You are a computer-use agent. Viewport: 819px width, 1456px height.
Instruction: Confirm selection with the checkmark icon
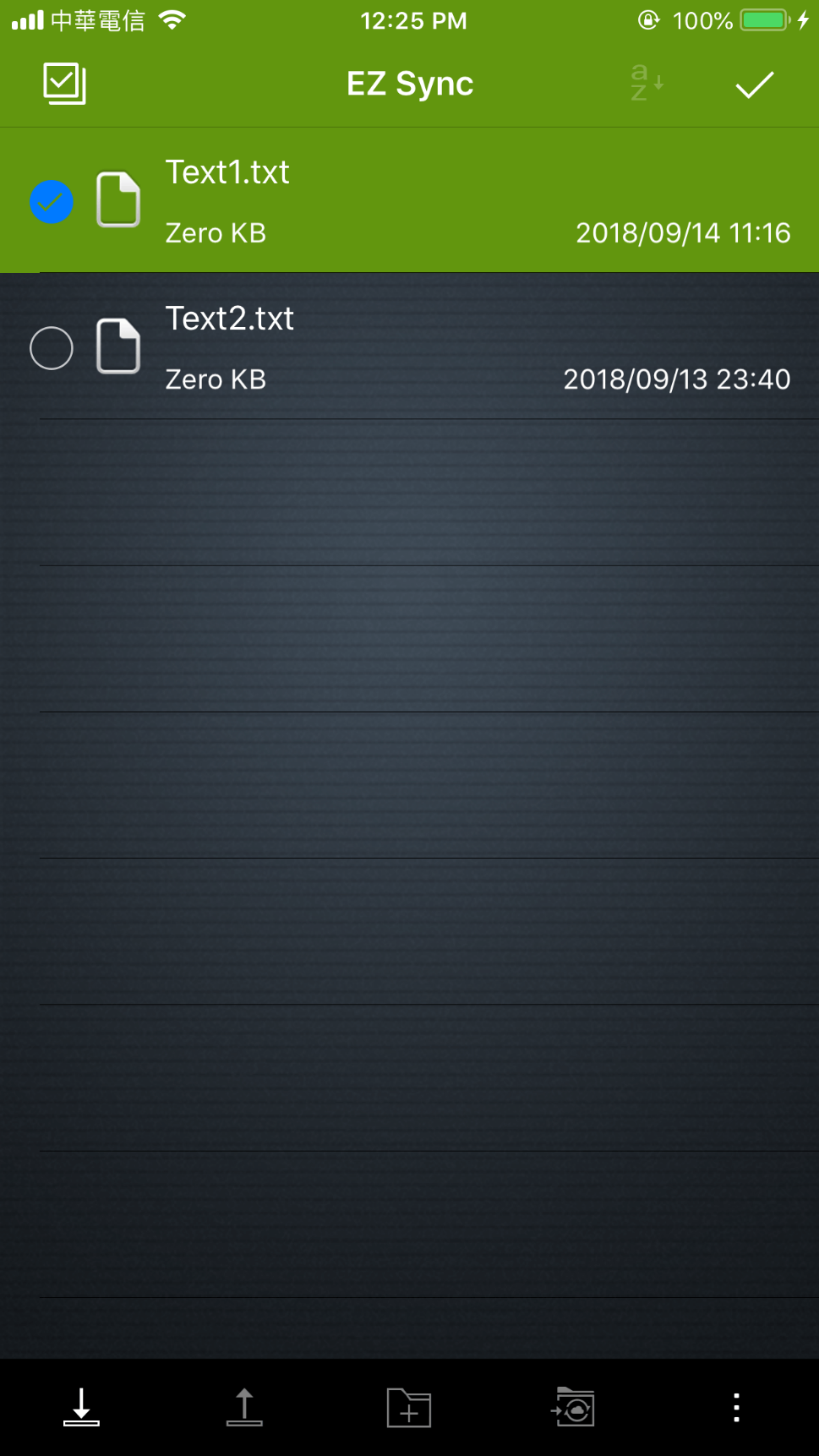(x=754, y=85)
